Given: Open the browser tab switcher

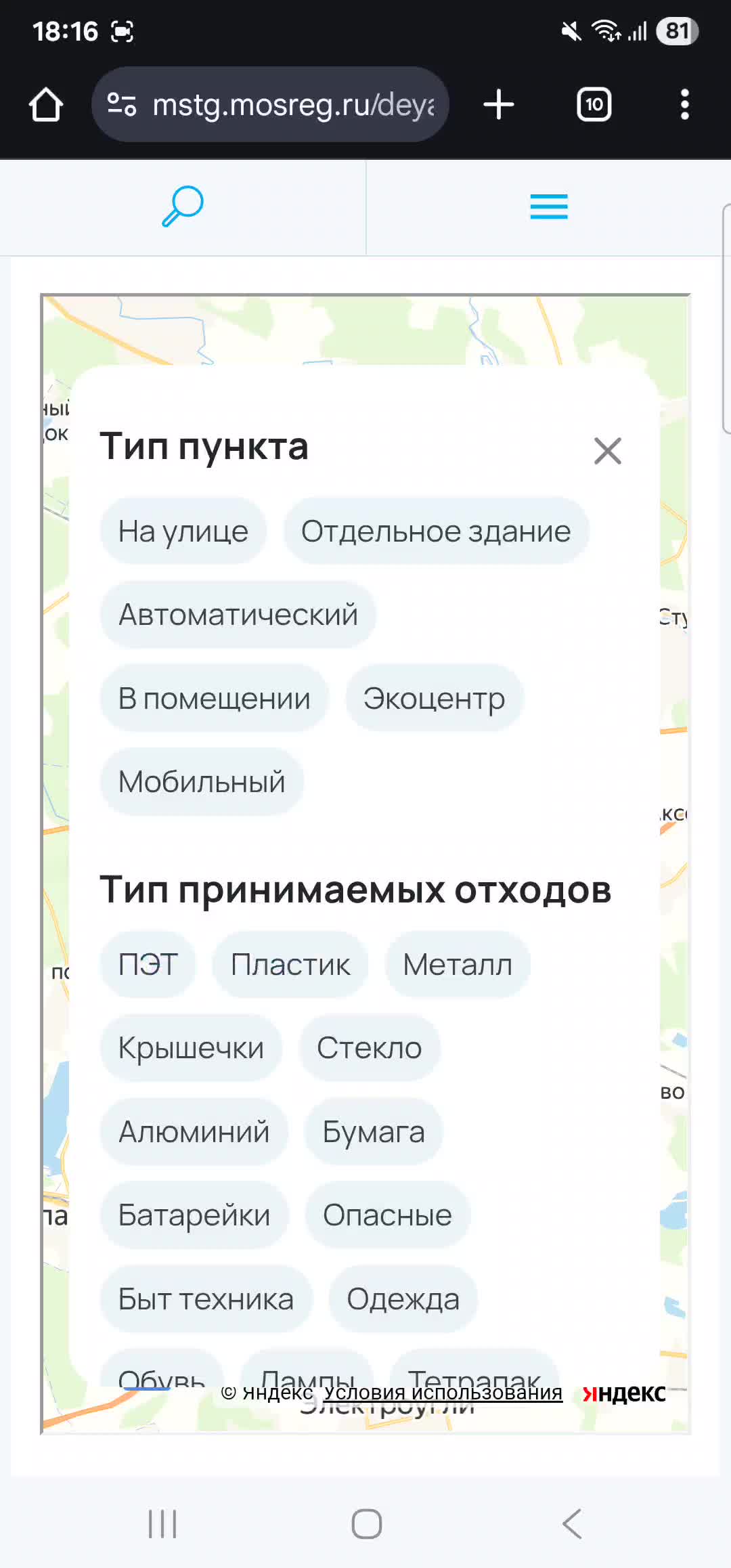Looking at the screenshot, I should click(x=594, y=105).
